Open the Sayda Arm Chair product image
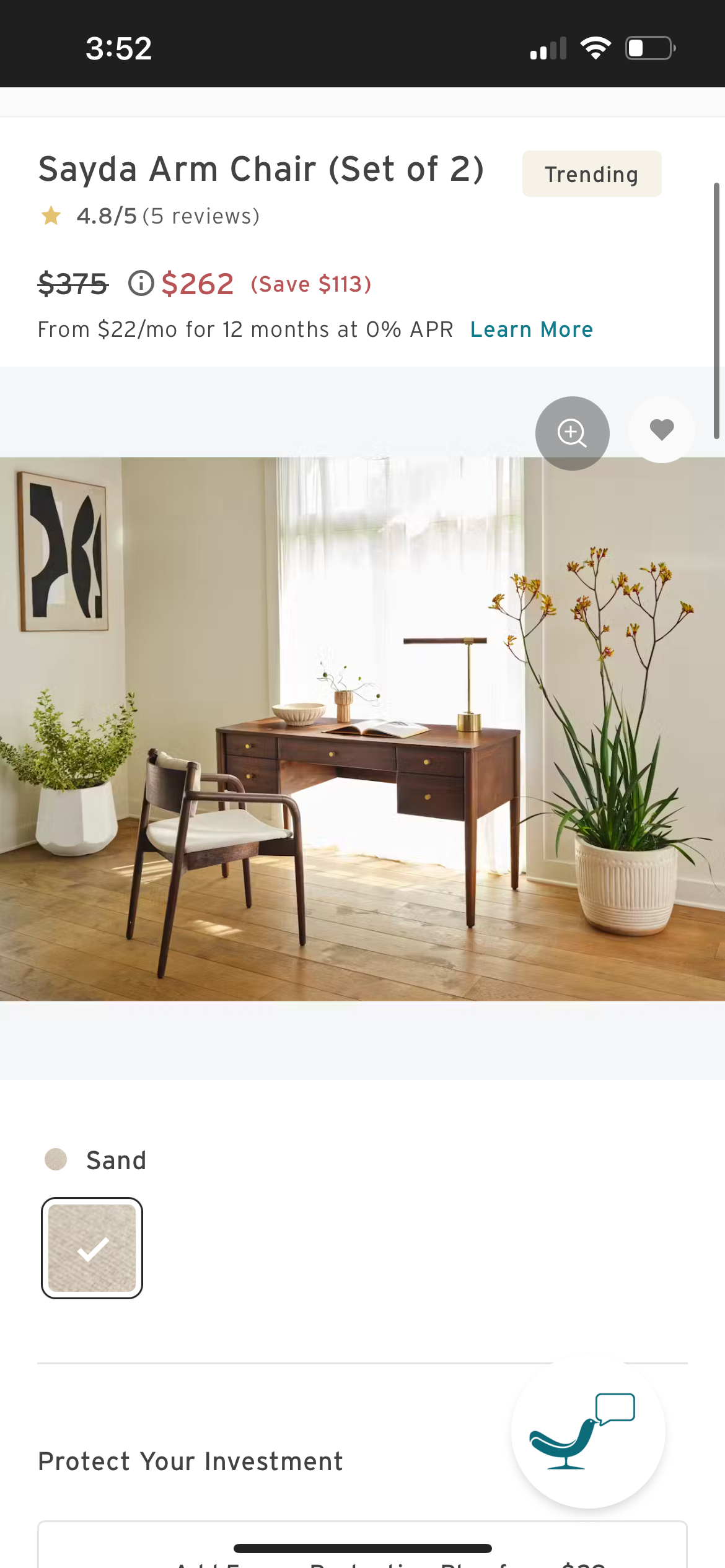 pos(362,728)
